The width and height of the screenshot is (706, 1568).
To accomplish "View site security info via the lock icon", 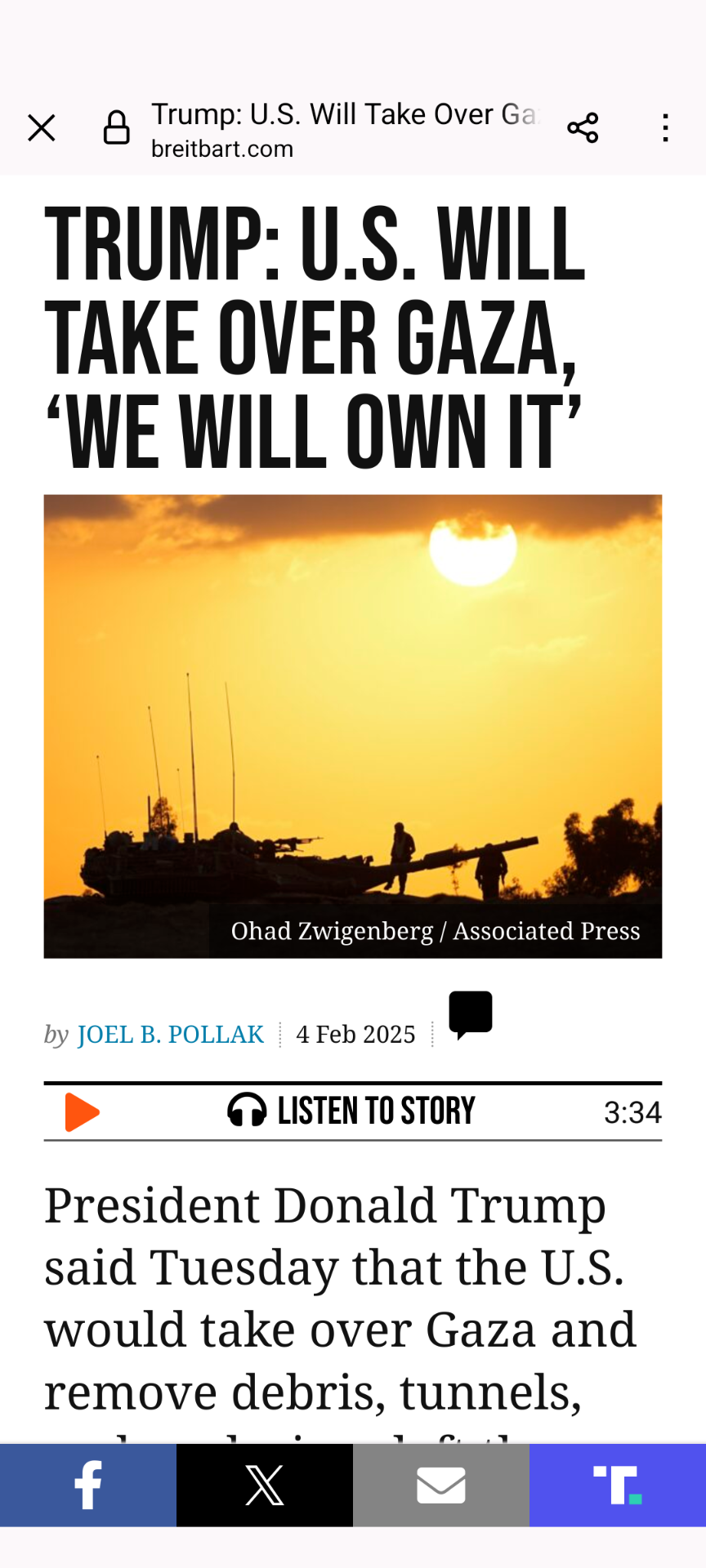I will (x=117, y=128).
